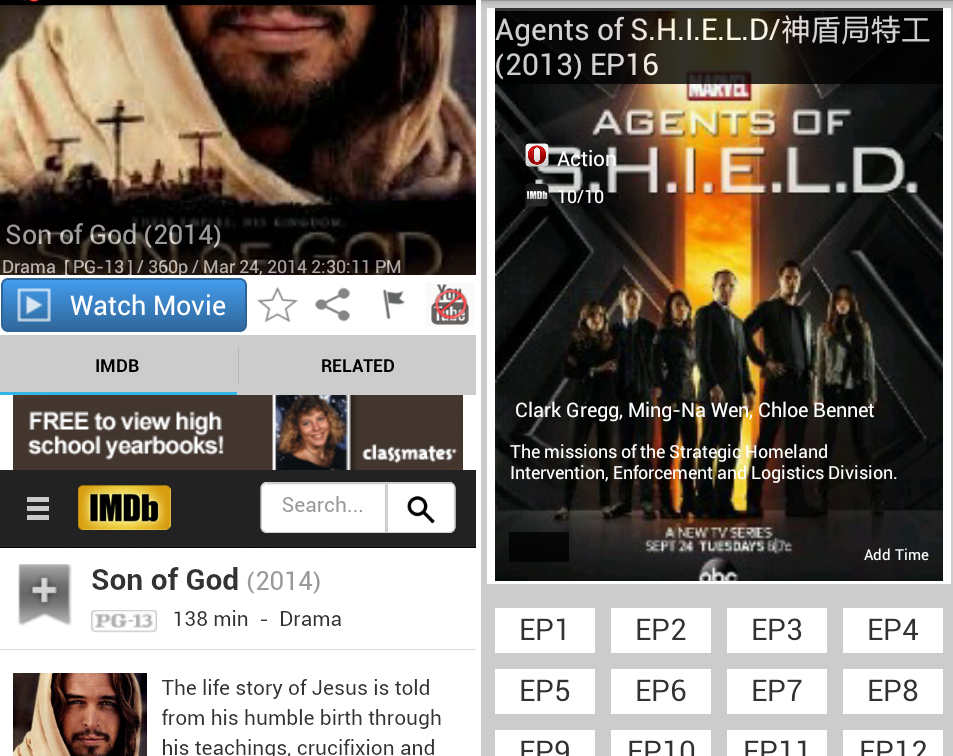Choose episode EP3

coord(777,630)
